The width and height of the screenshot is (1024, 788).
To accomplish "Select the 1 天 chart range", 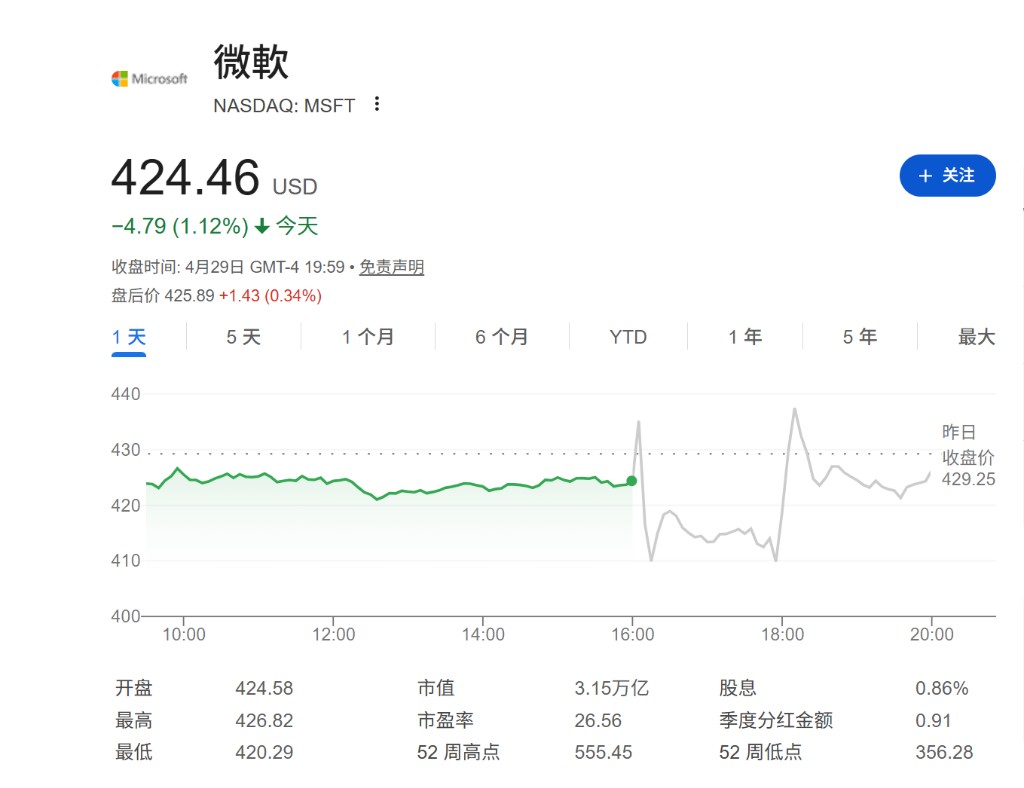I will pos(129,337).
